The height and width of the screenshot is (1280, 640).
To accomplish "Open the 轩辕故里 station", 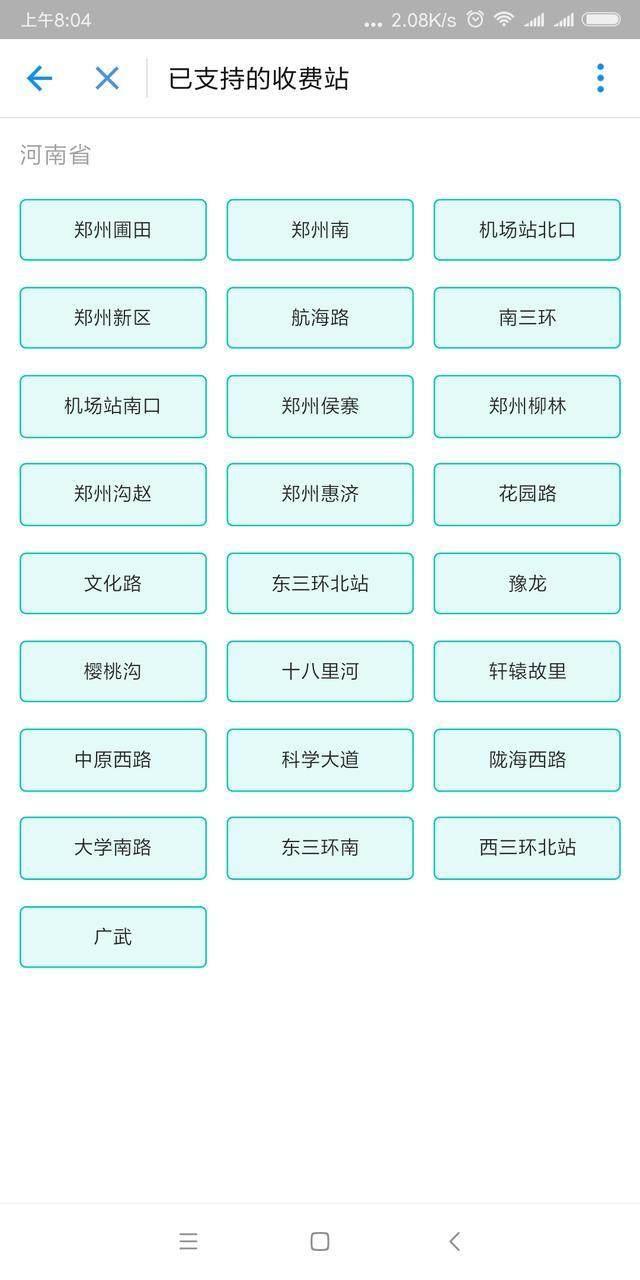I will coord(527,671).
